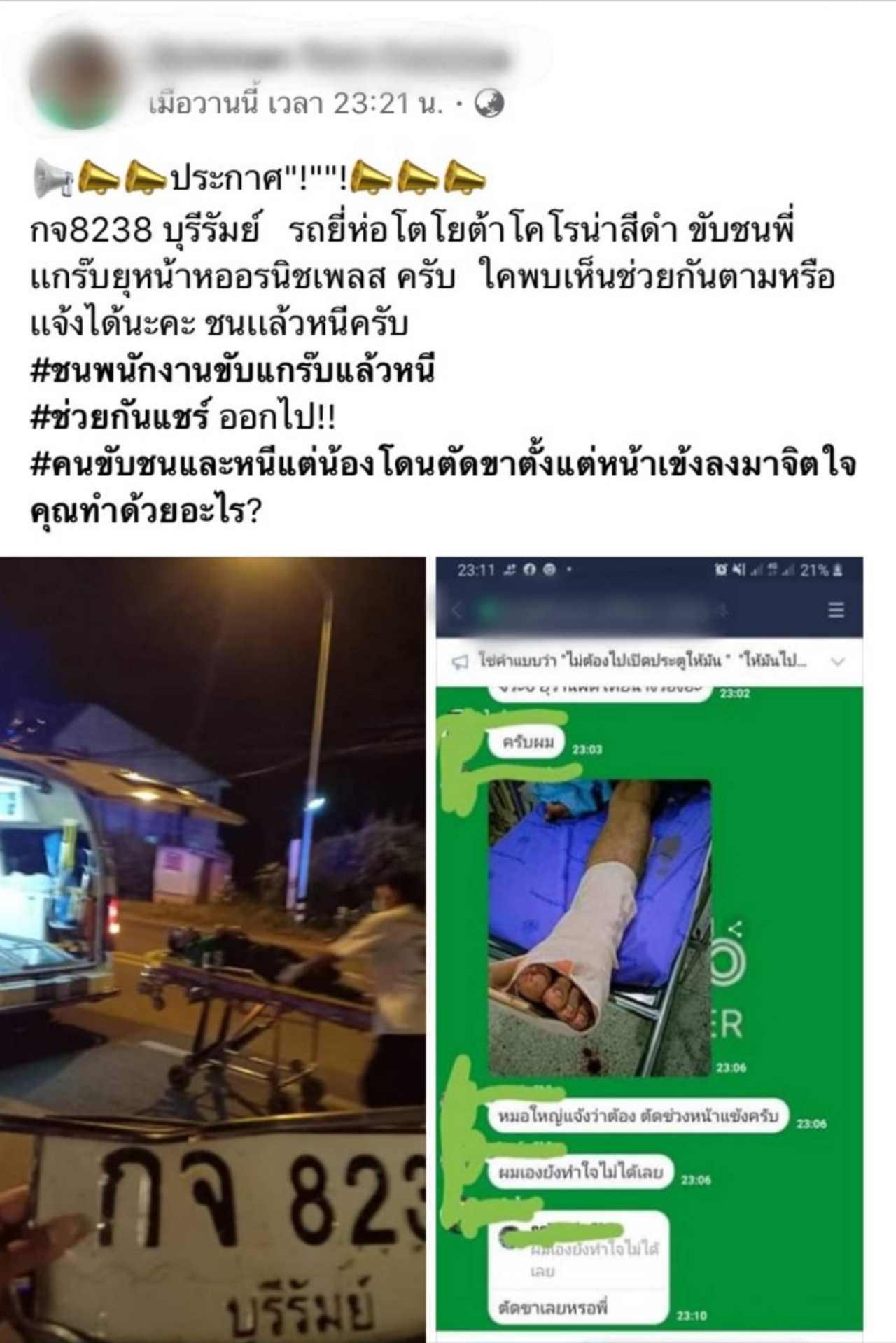
Task: Open hashtag #ช่วยกันแชร์
Action: click(120, 418)
